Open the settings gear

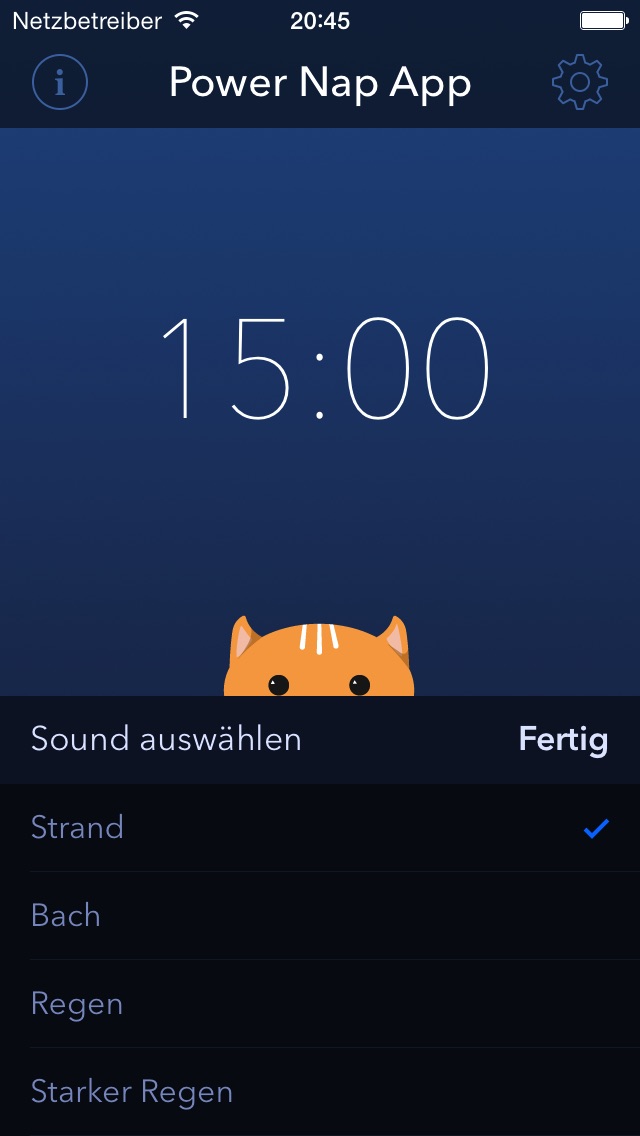point(579,82)
